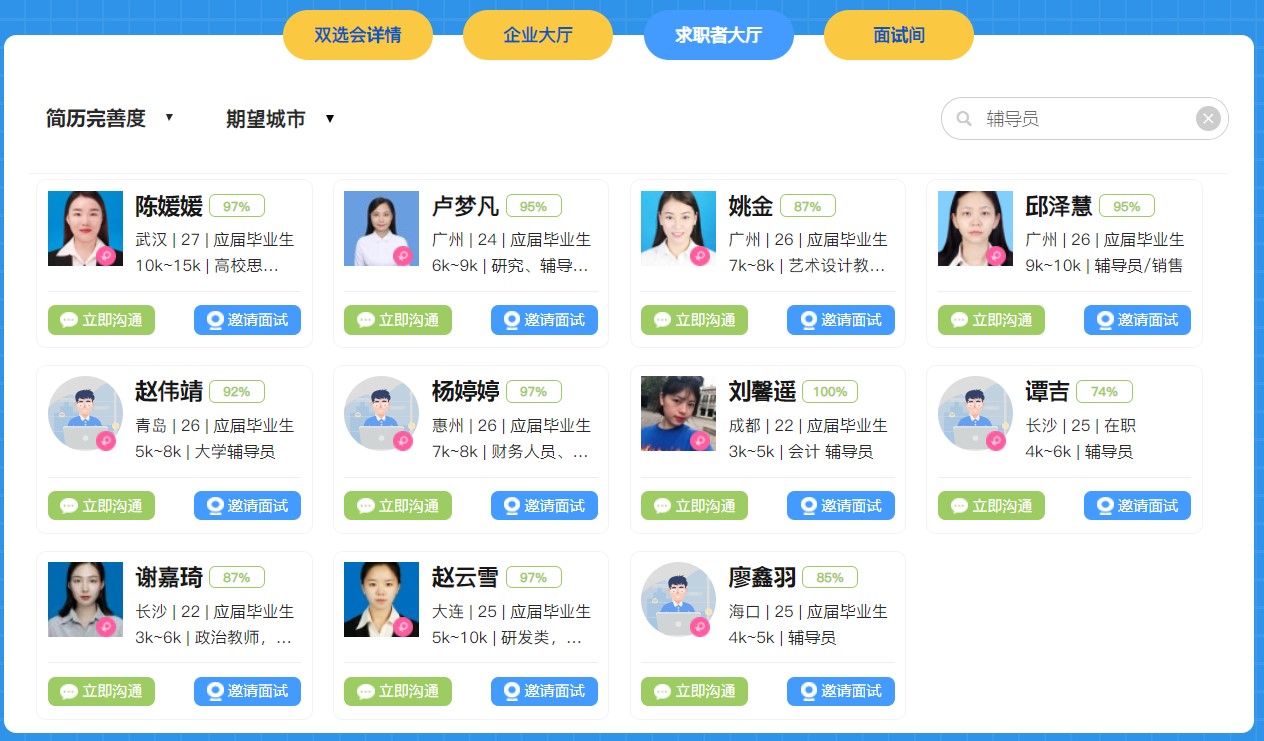The height and width of the screenshot is (741, 1264).
Task: Start chat with 谭吉
Action: click(x=991, y=506)
